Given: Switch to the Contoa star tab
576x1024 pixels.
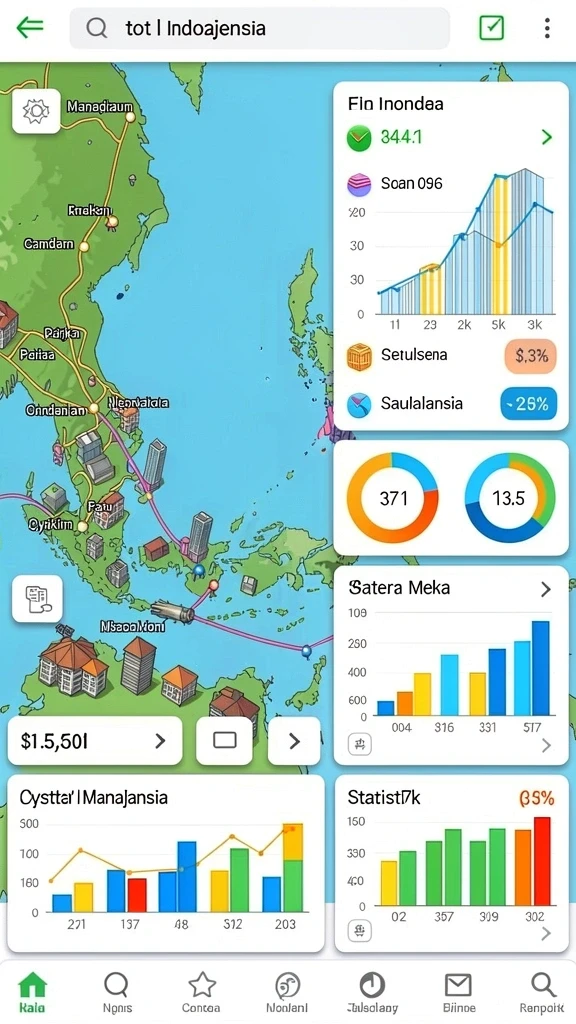Looking at the screenshot, I should click(x=201, y=991).
